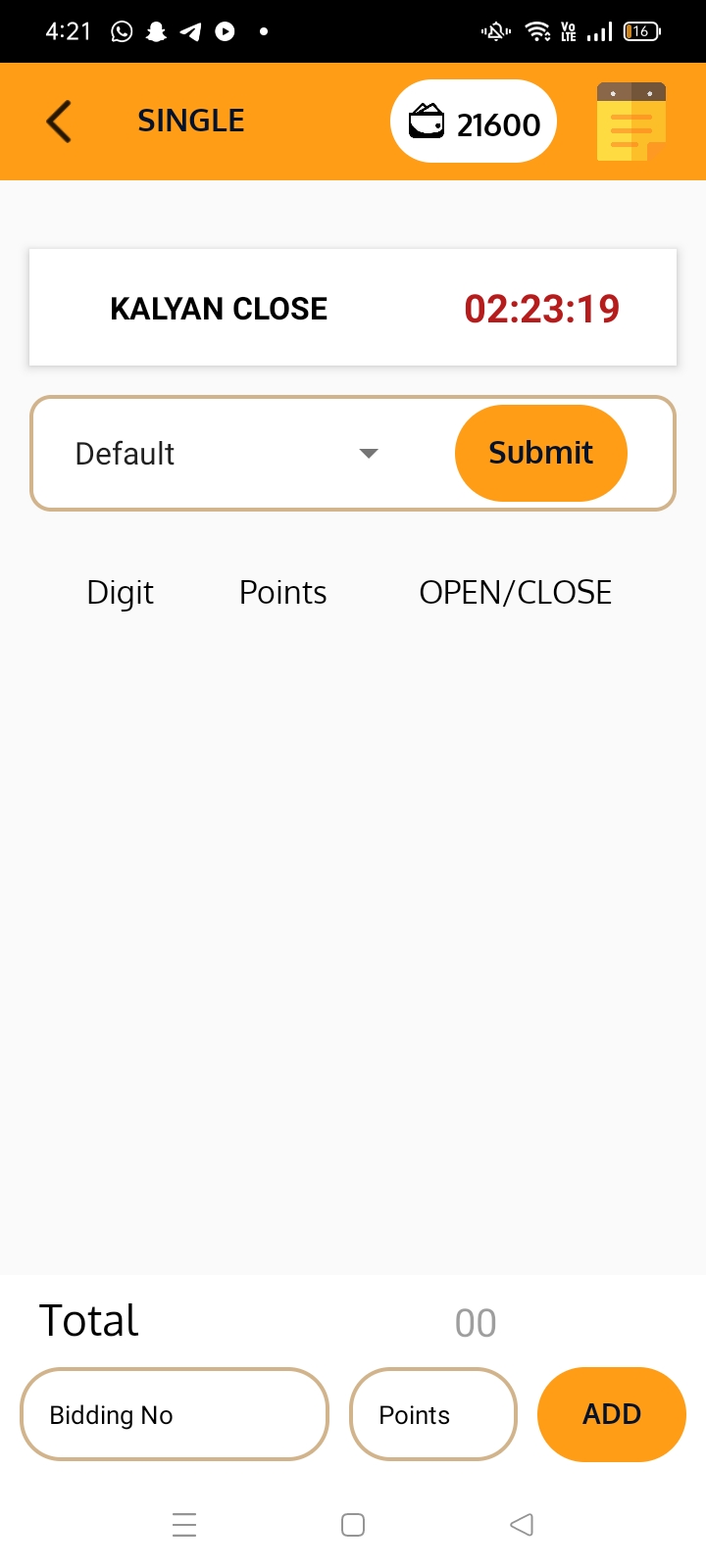This screenshot has height=1568, width=706.
Task: Go back using the header arrow
Action: click(x=59, y=122)
